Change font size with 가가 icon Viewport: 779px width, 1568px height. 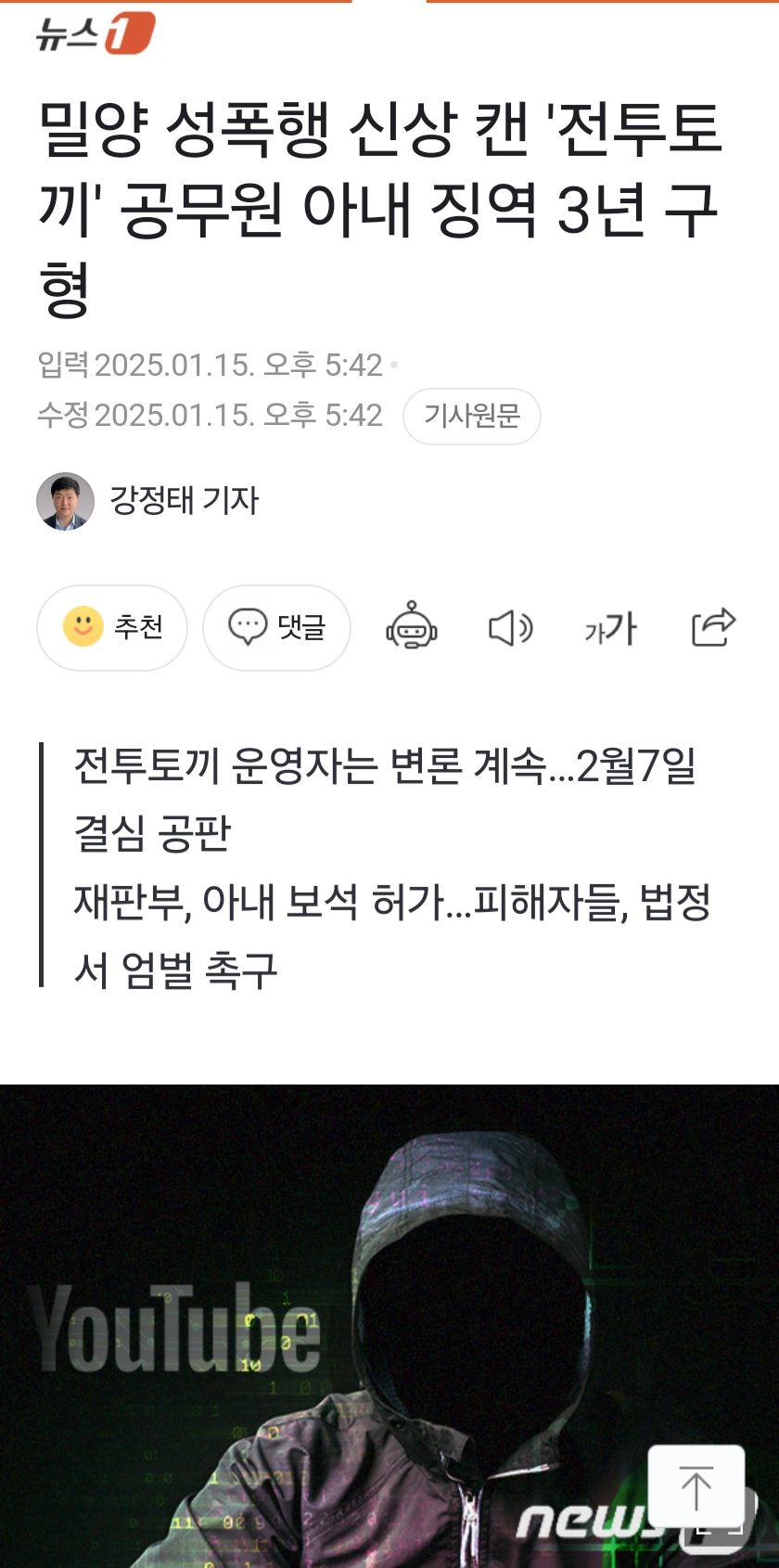610,628
